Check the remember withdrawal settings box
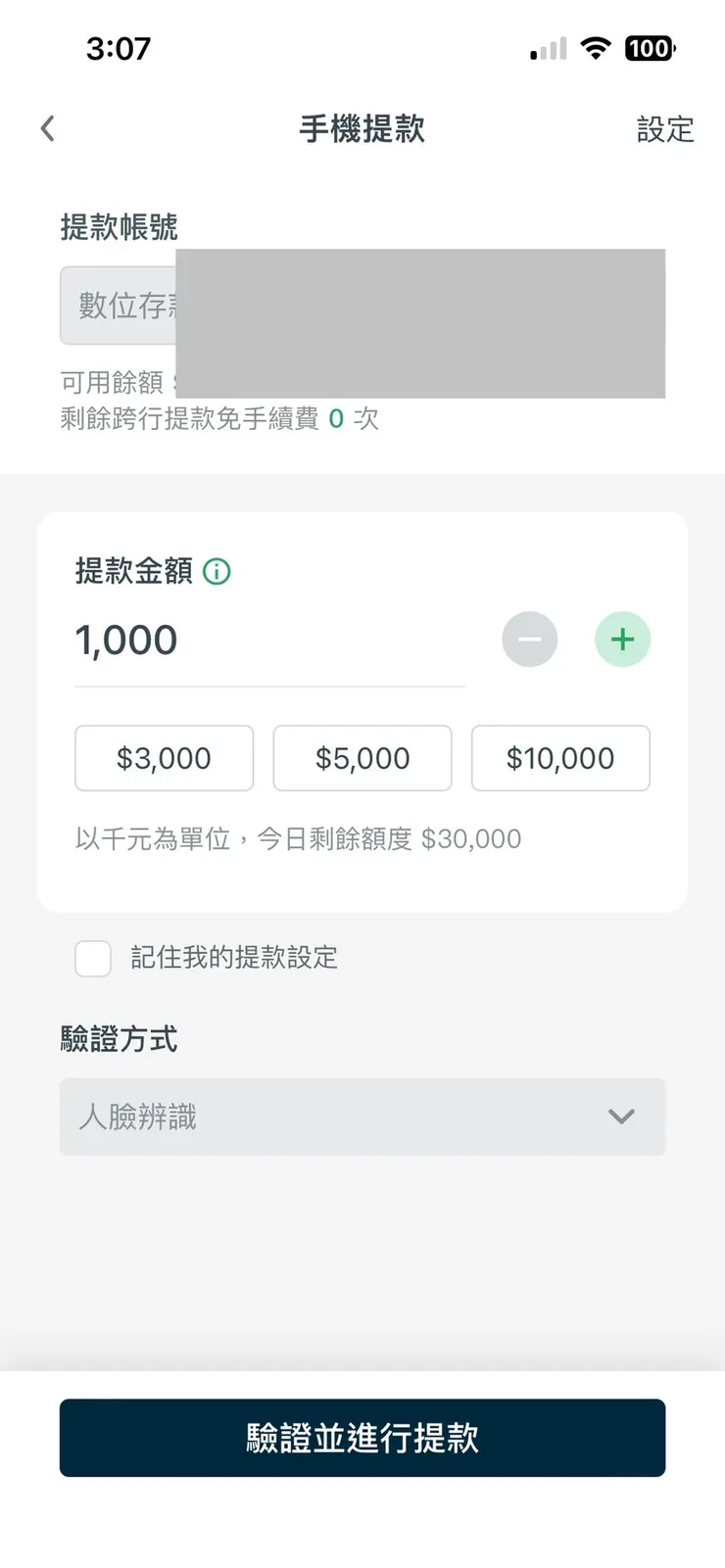 click(93, 958)
